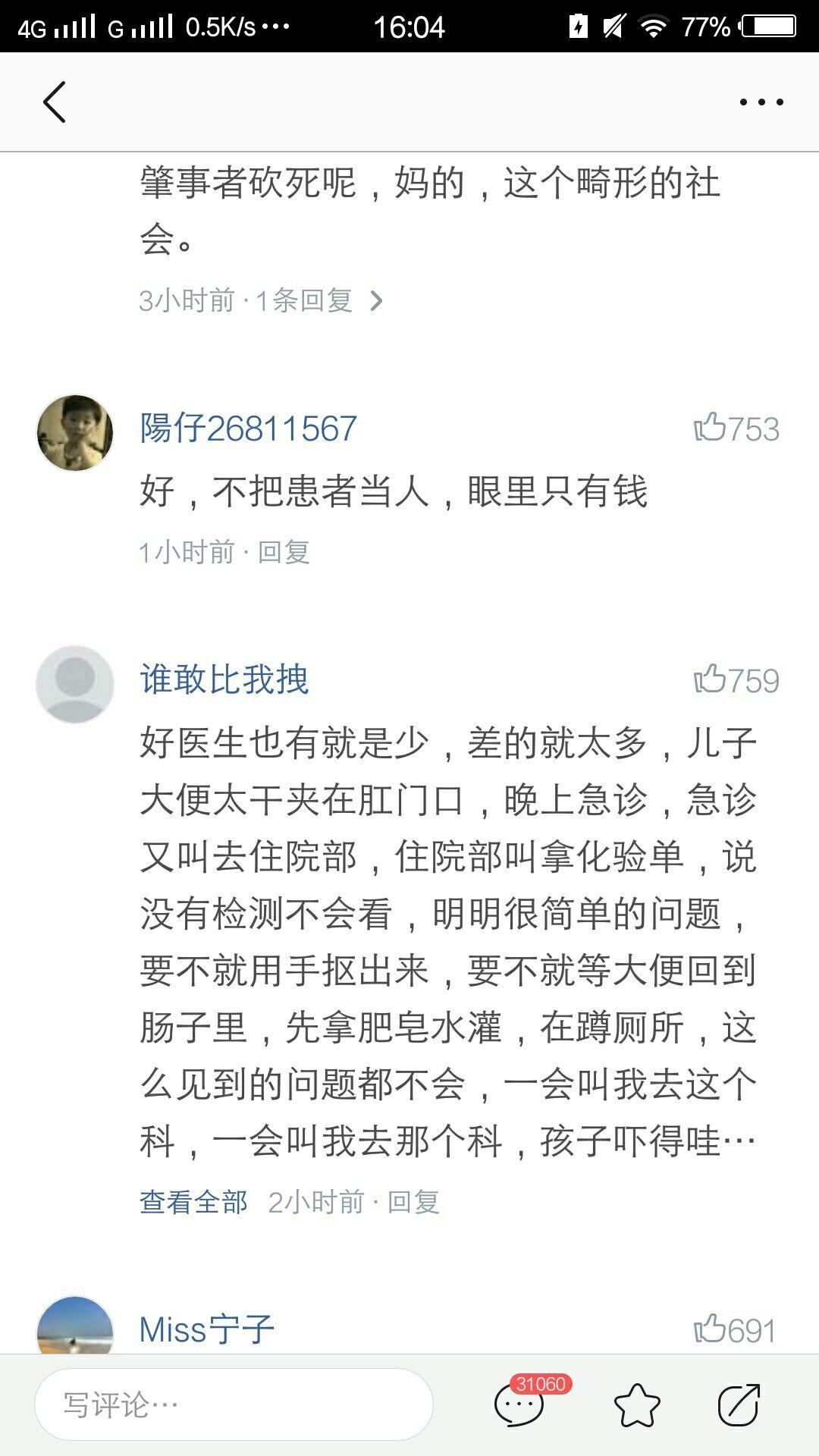Open 谁敢比我拽's profile name
This screenshot has height=1456, width=819.
coord(224,679)
